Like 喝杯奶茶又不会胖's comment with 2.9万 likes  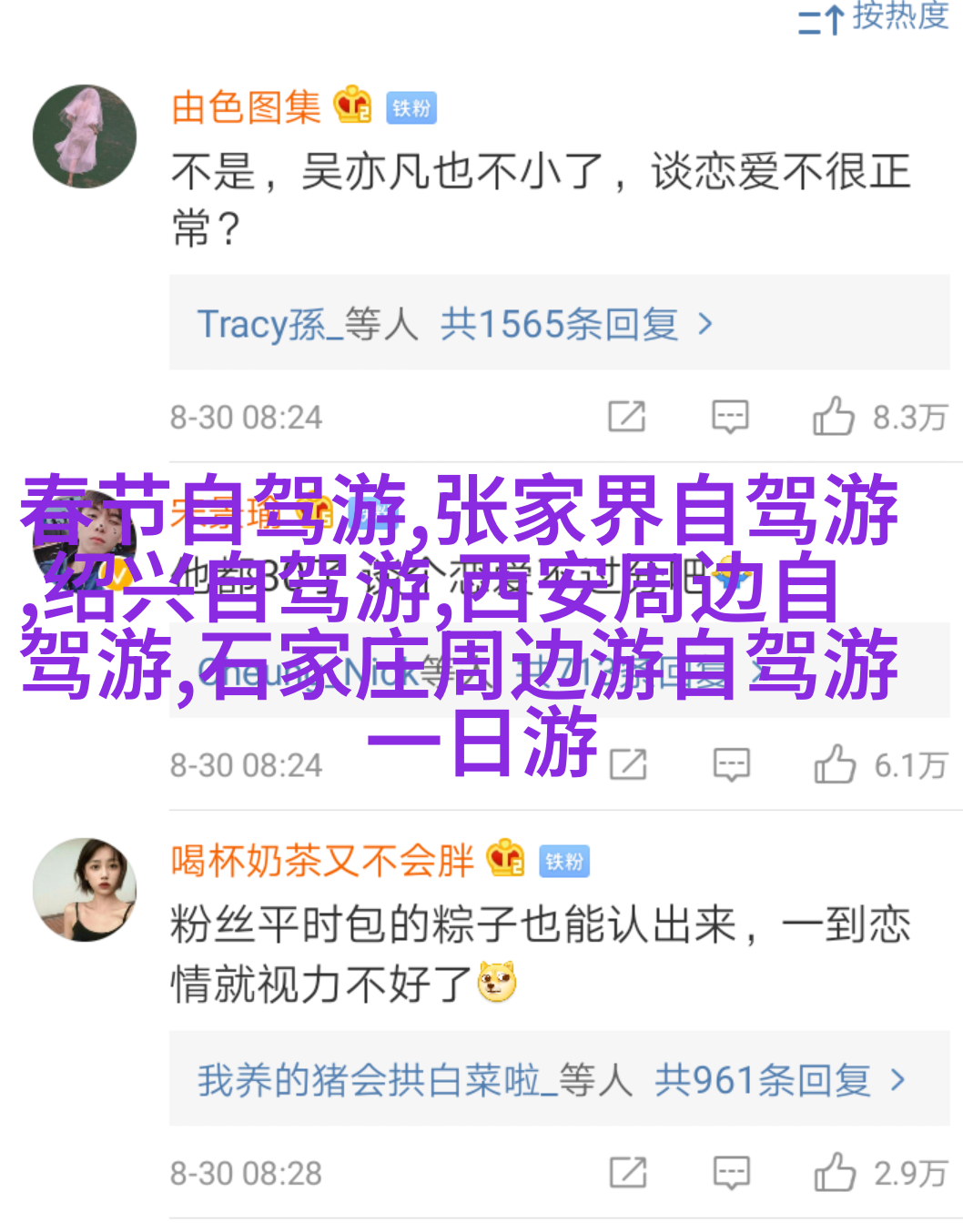[x=835, y=1173]
